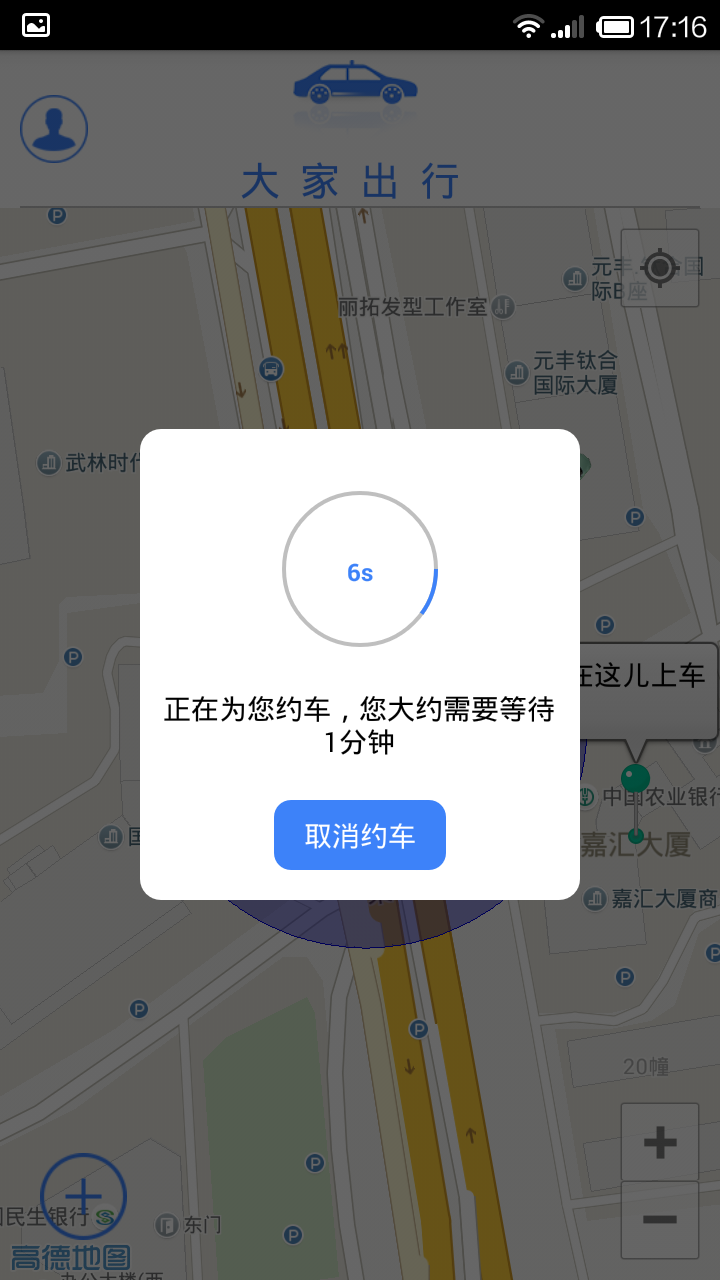Screen dimensions: 720x1280
Task: Open the user profile avatar
Action: point(53,128)
